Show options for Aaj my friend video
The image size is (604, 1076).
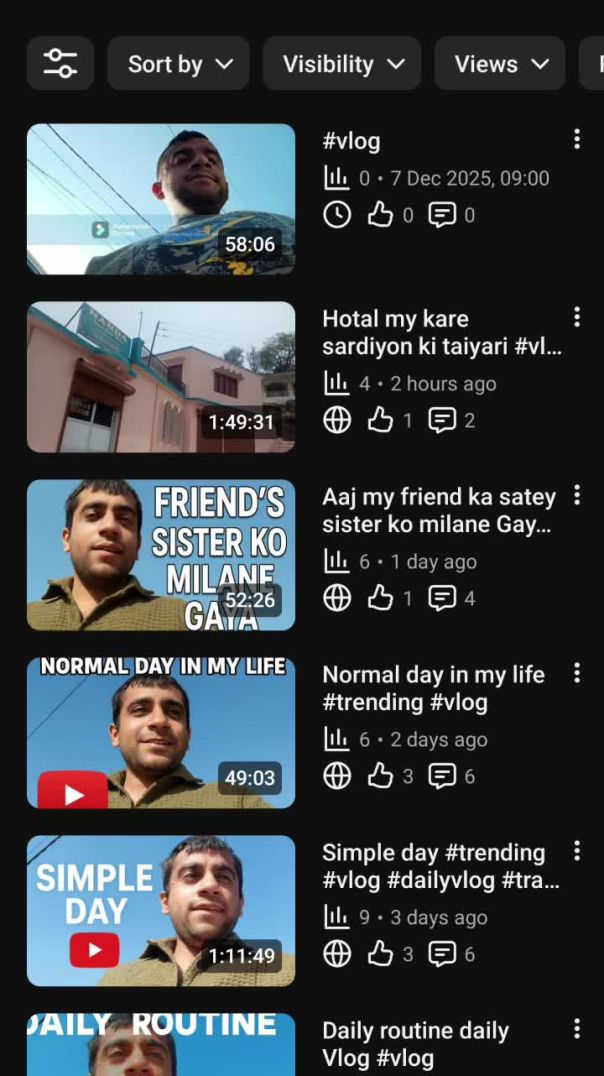pyautogui.click(x=577, y=496)
